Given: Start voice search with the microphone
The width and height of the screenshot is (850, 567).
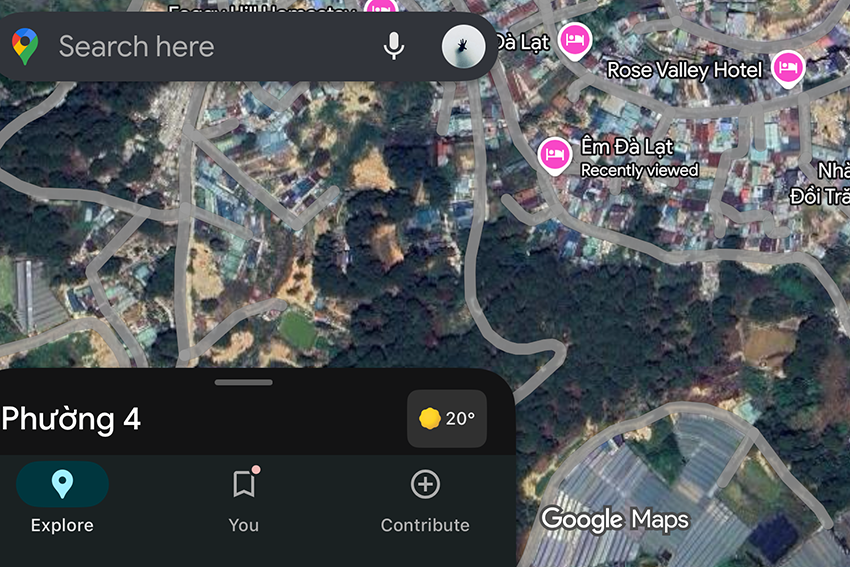Looking at the screenshot, I should click(394, 46).
